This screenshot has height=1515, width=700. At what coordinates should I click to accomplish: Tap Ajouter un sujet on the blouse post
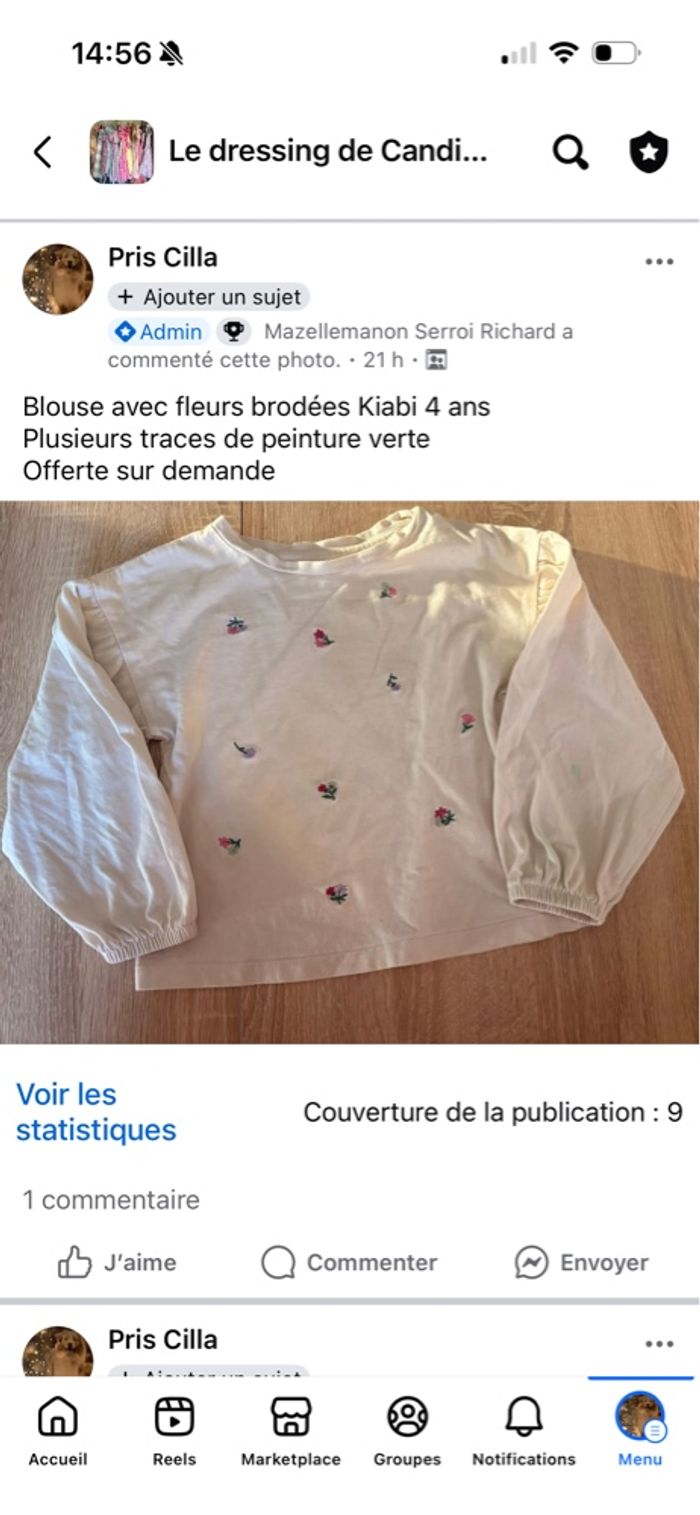(x=209, y=297)
